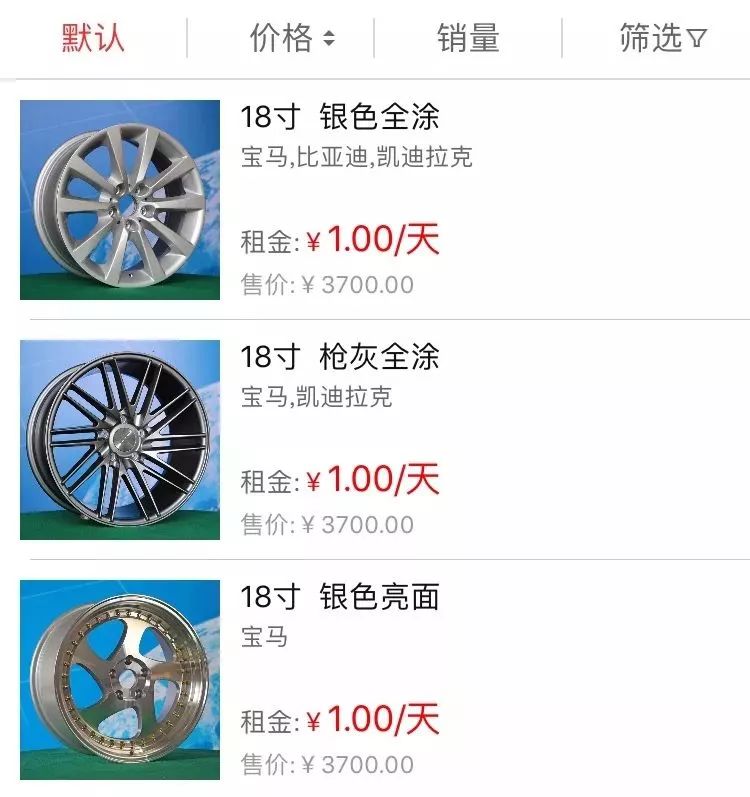Click the silver wheel thumbnail image
This screenshot has height=797, width=750.
[125, 200]
